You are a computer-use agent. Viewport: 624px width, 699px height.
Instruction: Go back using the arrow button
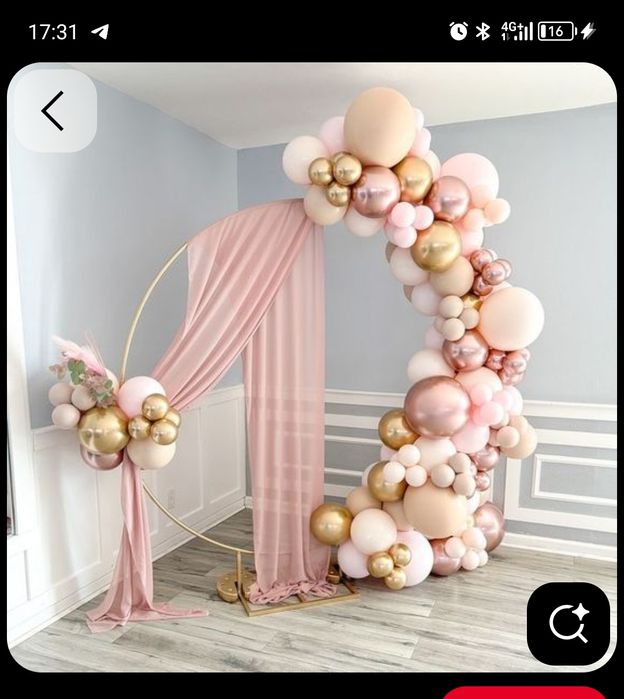click(x=54, y=111)
